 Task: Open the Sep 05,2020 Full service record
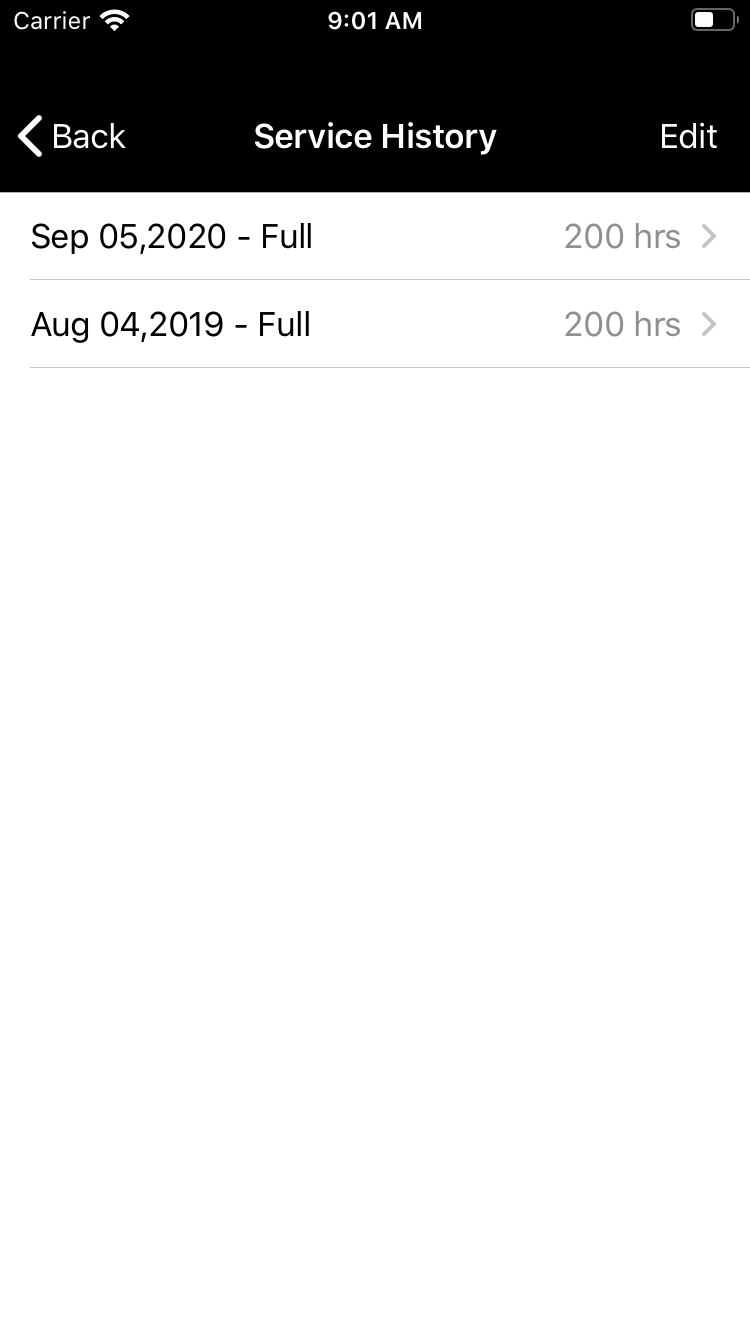375,237
